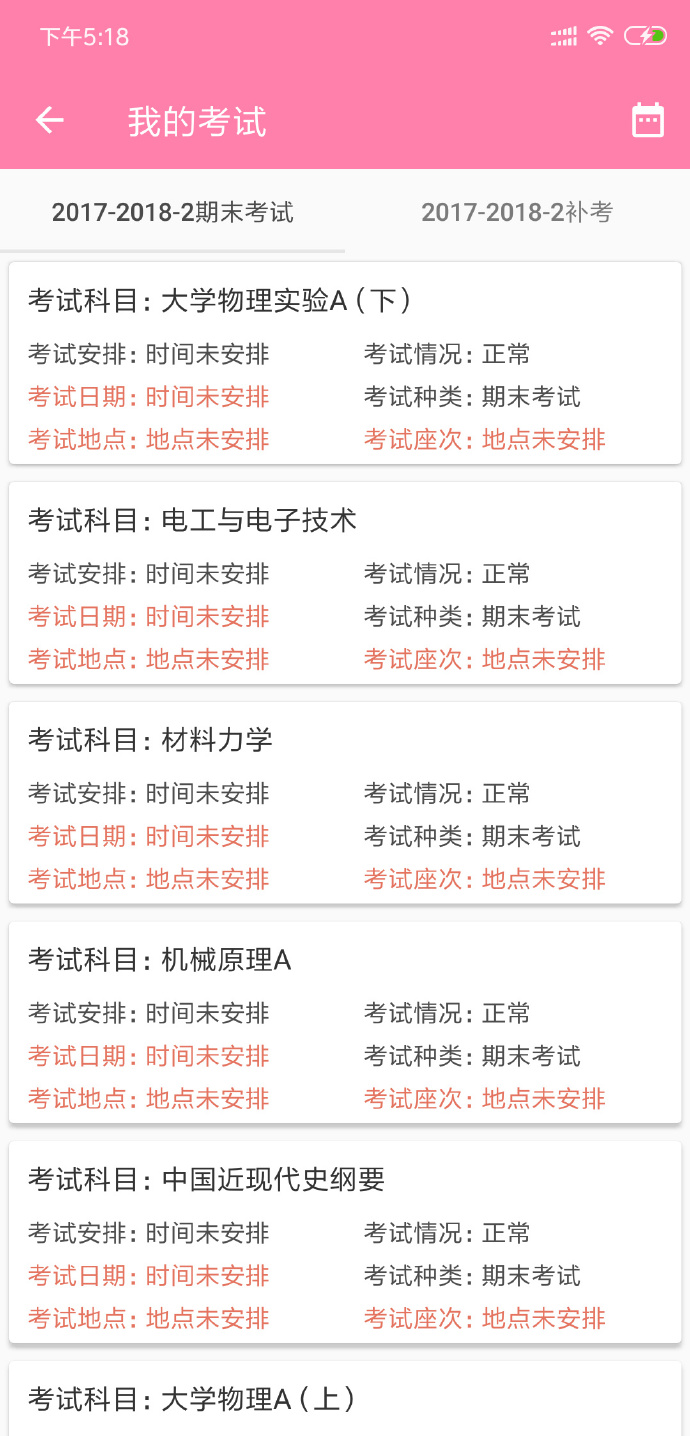The width and height of the screenshot is (690, 1436).
Task: Open the 电工与电子技术 exam card
Action: (345, 583)
